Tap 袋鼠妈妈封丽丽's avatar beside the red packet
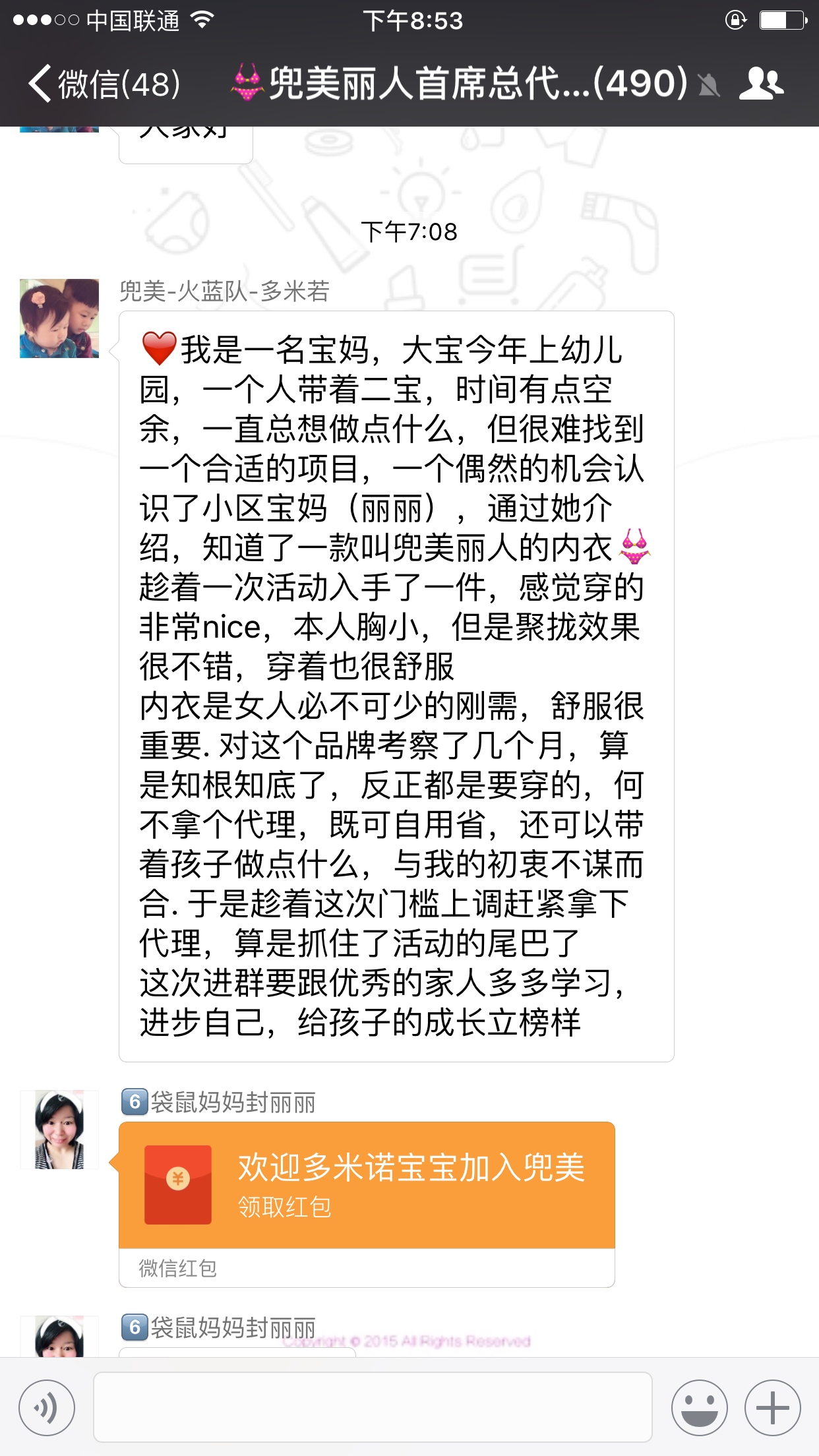This screenshot has width=819, height=1456. pos(59,1130)
